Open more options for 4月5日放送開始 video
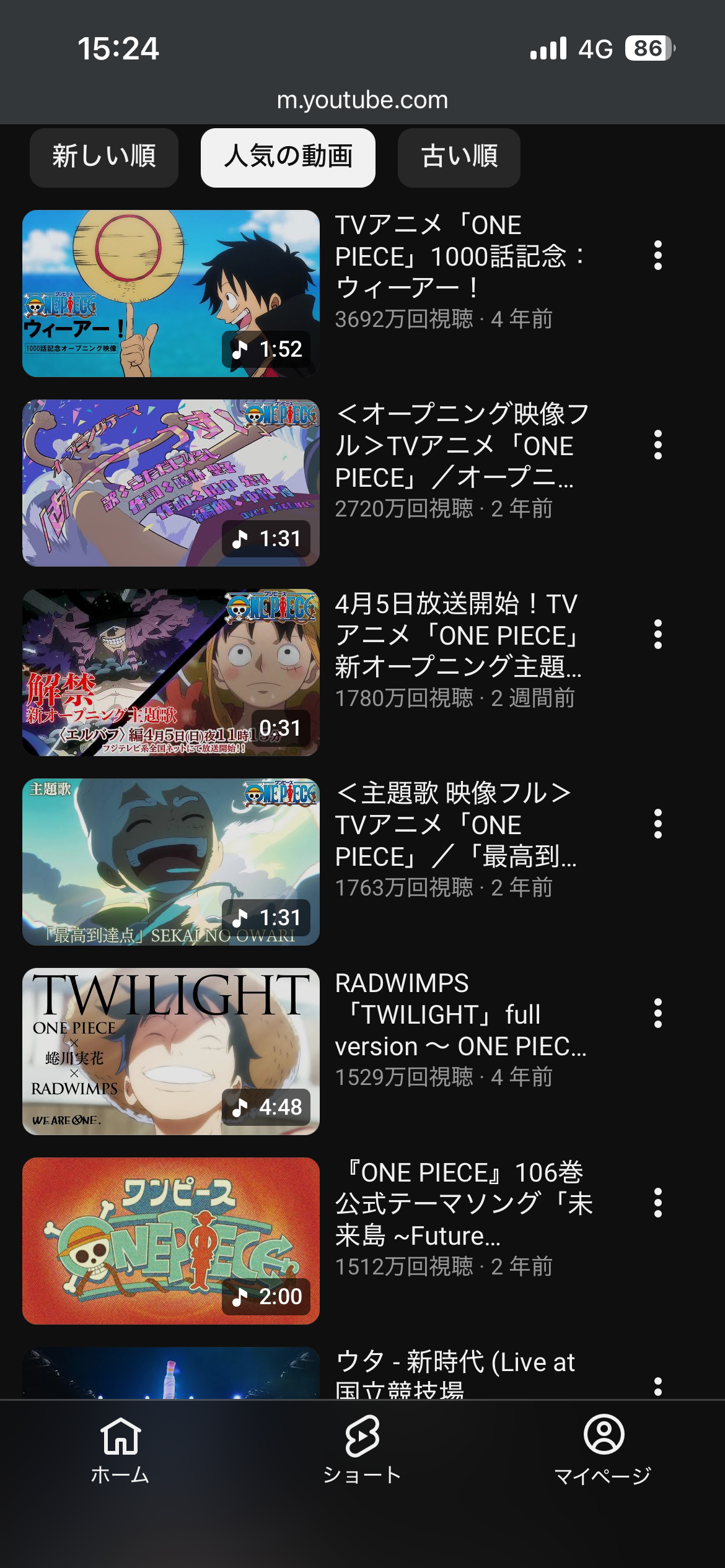The height and width of the screenshot is (1568, 725). pyautogui.click(x=658, y=634)
